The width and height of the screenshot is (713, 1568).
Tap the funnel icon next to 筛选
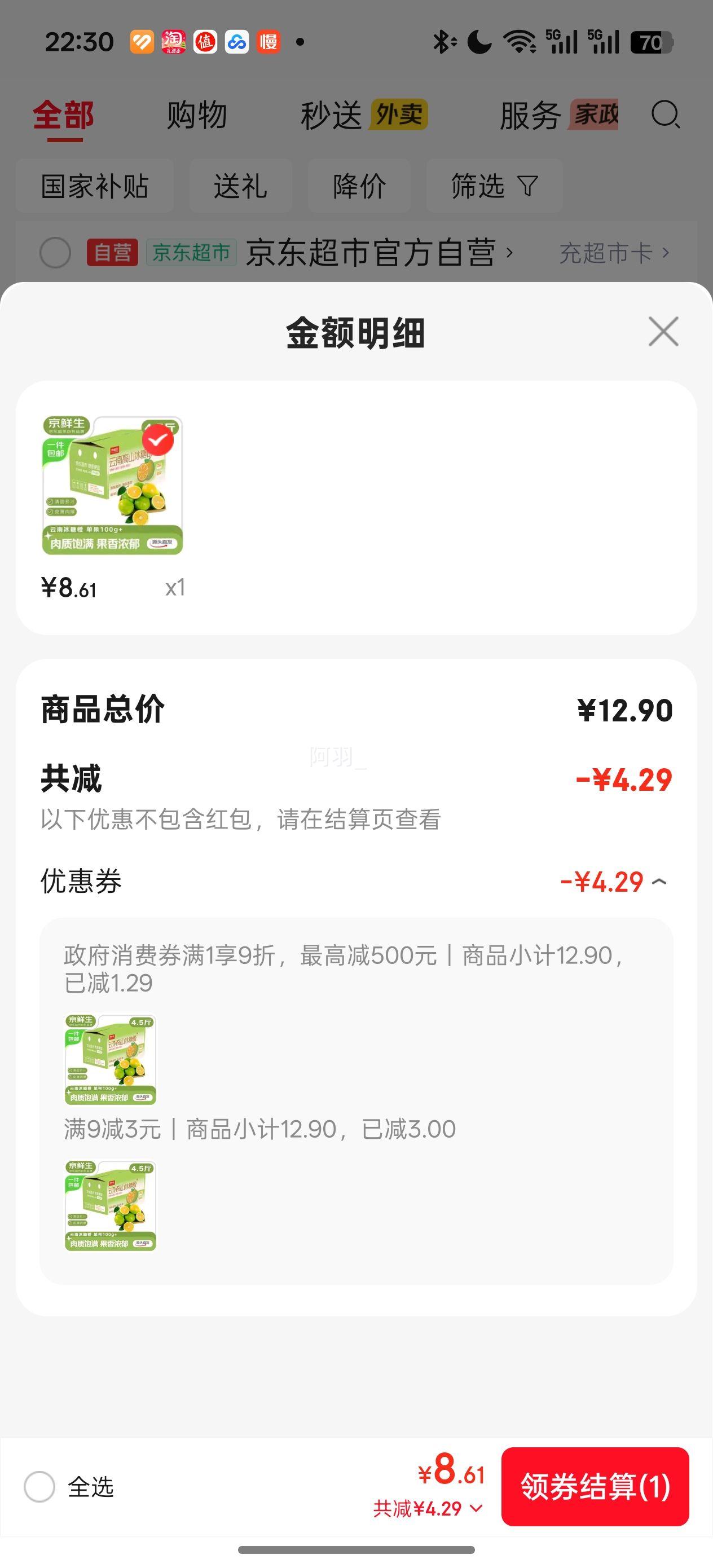pos(527,187)
